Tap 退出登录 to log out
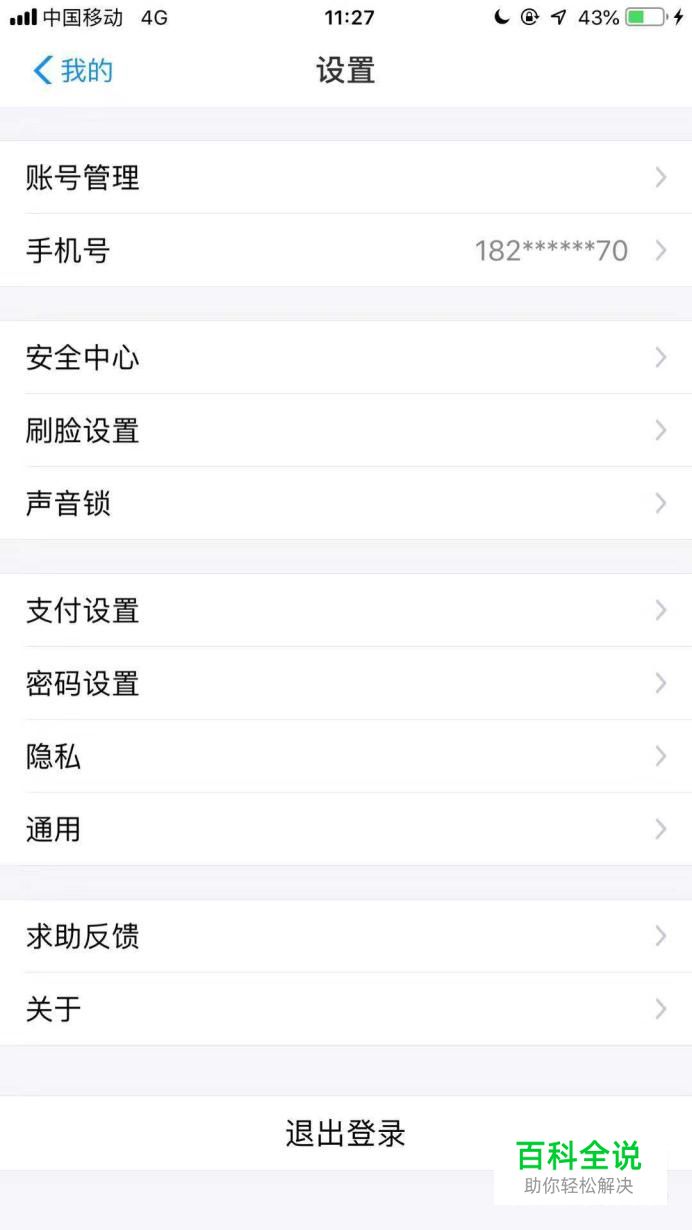The width and height of the screenshot is (692, 1230). 346,1134
